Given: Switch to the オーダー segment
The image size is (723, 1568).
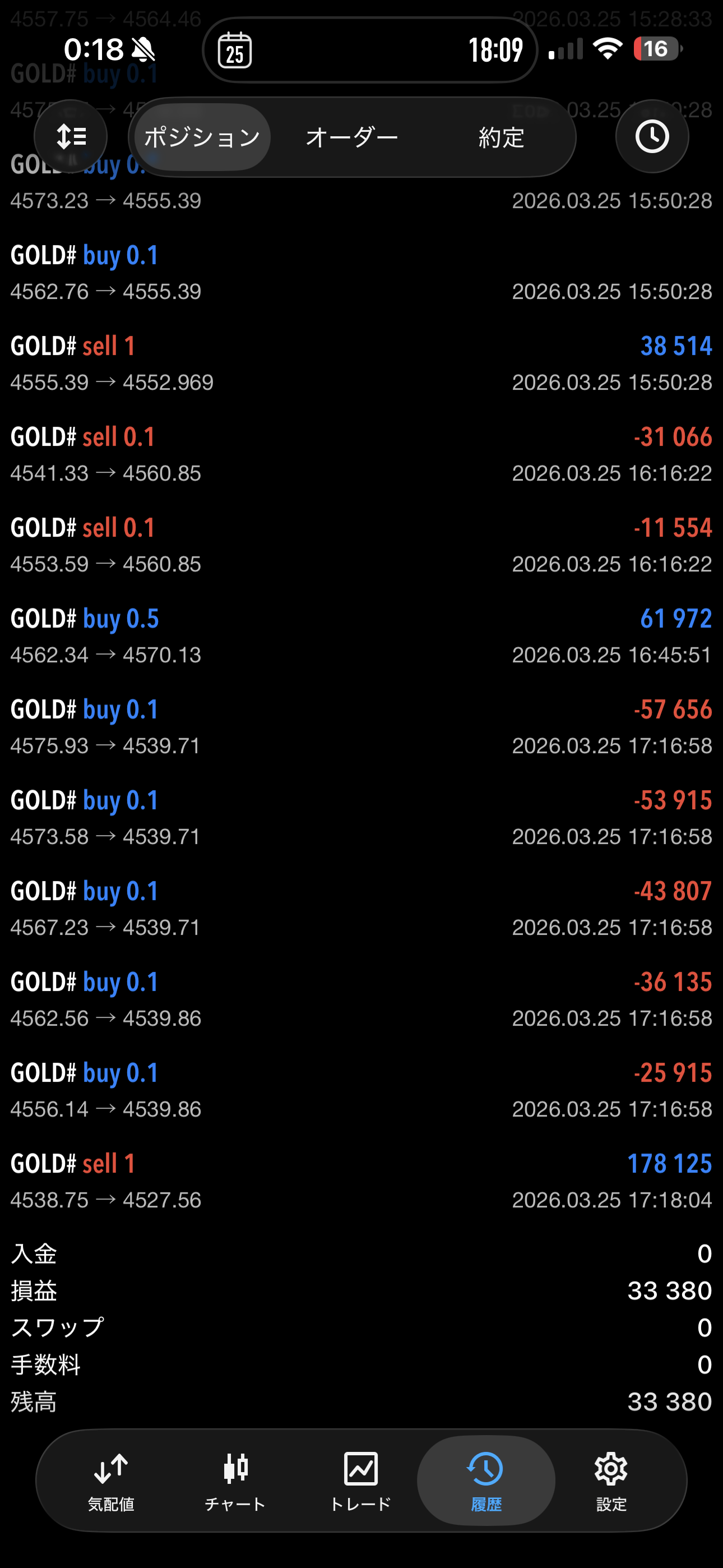Looking at the screenshot, I should coord(352,137).
